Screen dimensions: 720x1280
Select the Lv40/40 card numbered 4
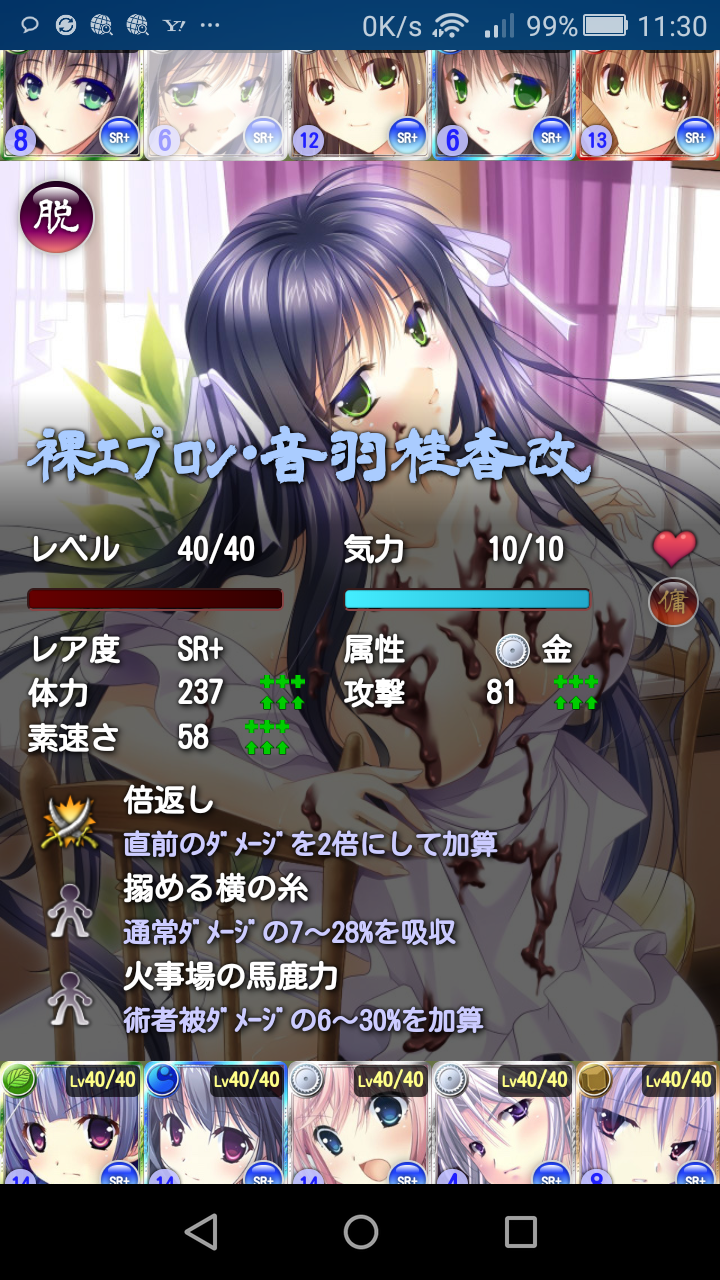[x=503, y=1122]
